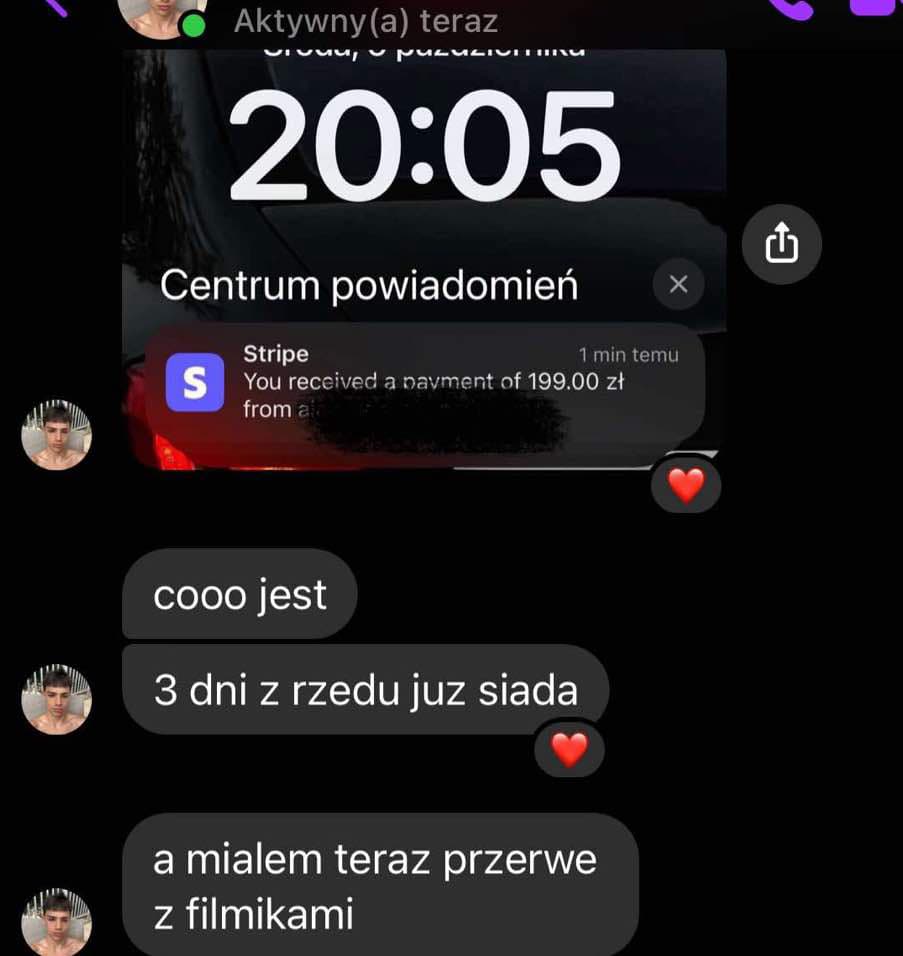Open contact profile from header avatar
The width and height of the screenshot is (903, 956).
tap(160, 14)
